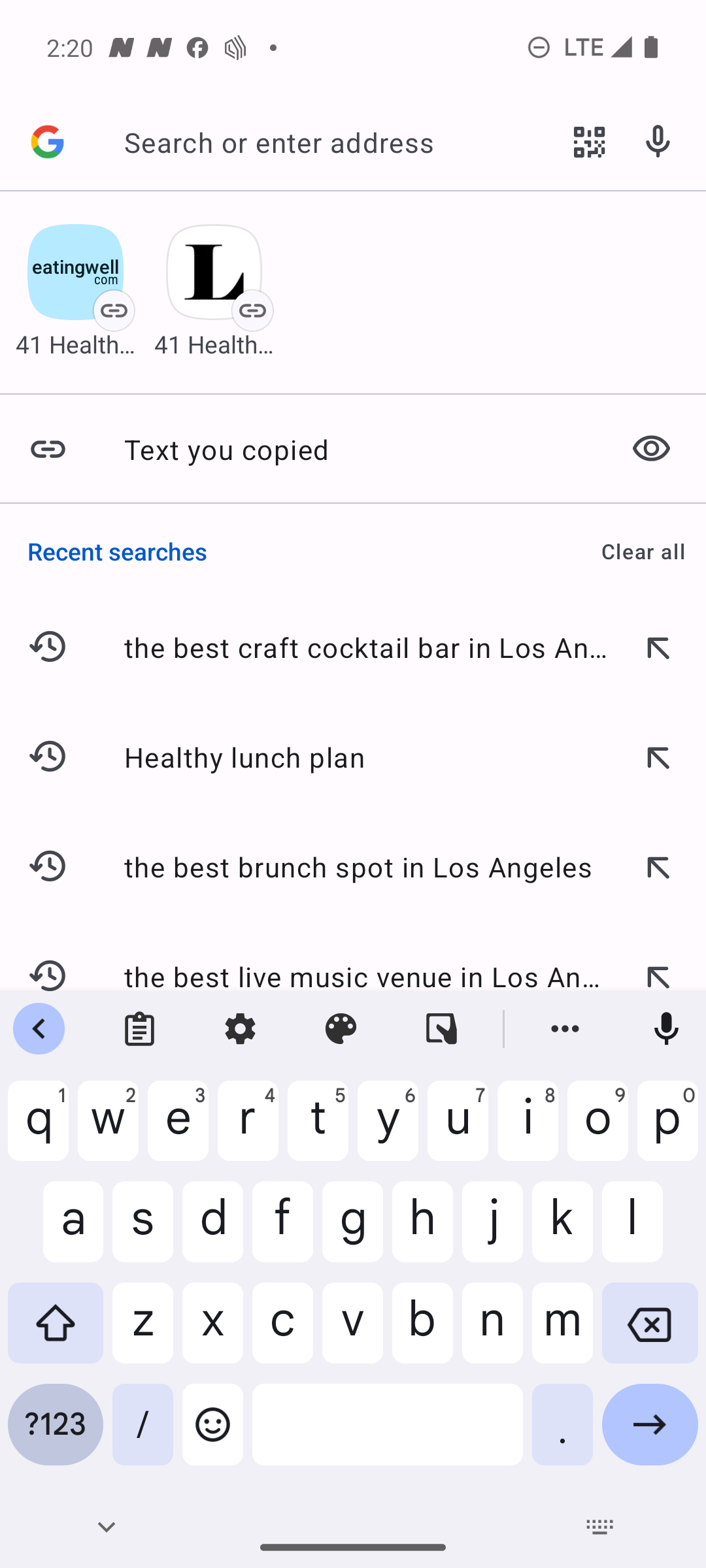This screenshot has height=1568, width=706.
Task: Open keyboard settings gear
Action: tap(240, 1029)
